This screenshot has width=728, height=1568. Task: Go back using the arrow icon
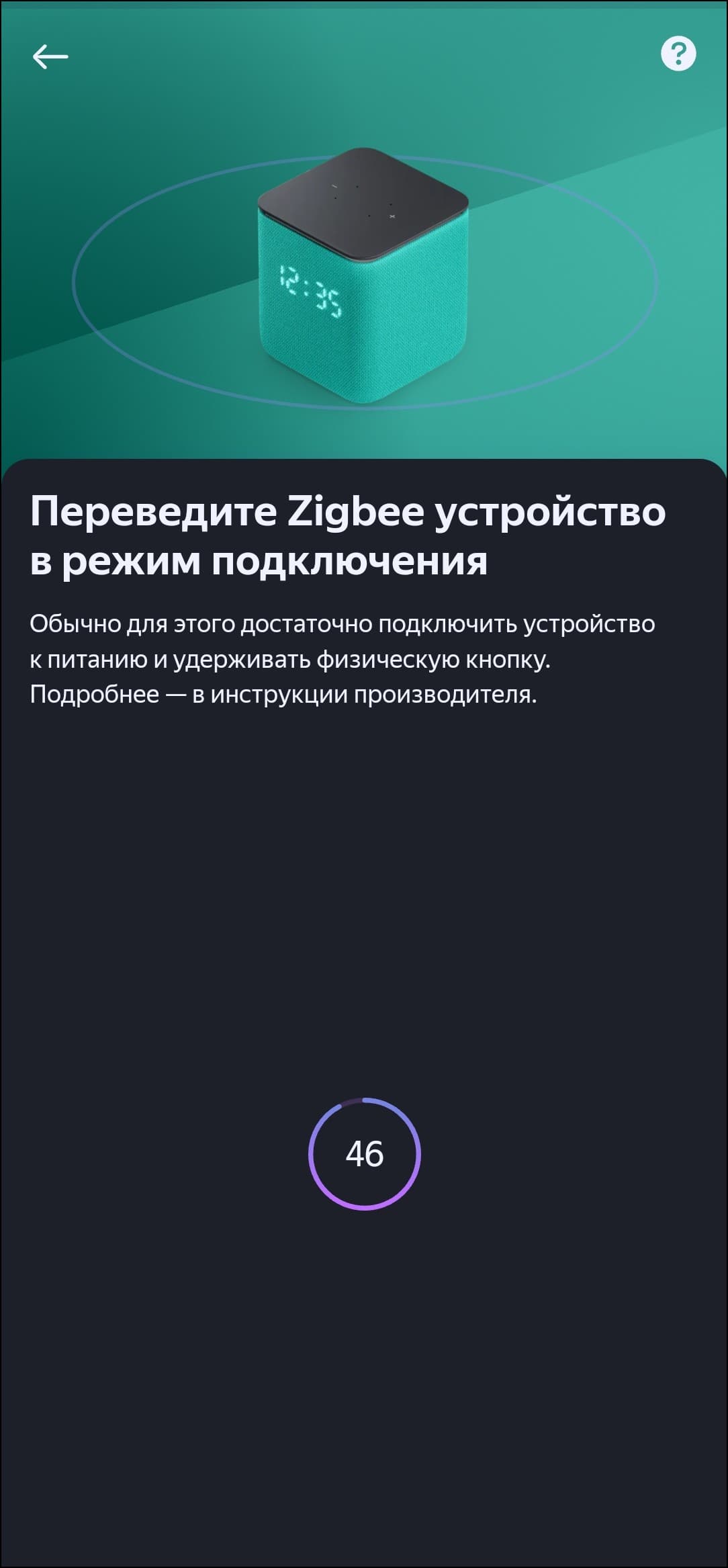click(x=50, y=56)
